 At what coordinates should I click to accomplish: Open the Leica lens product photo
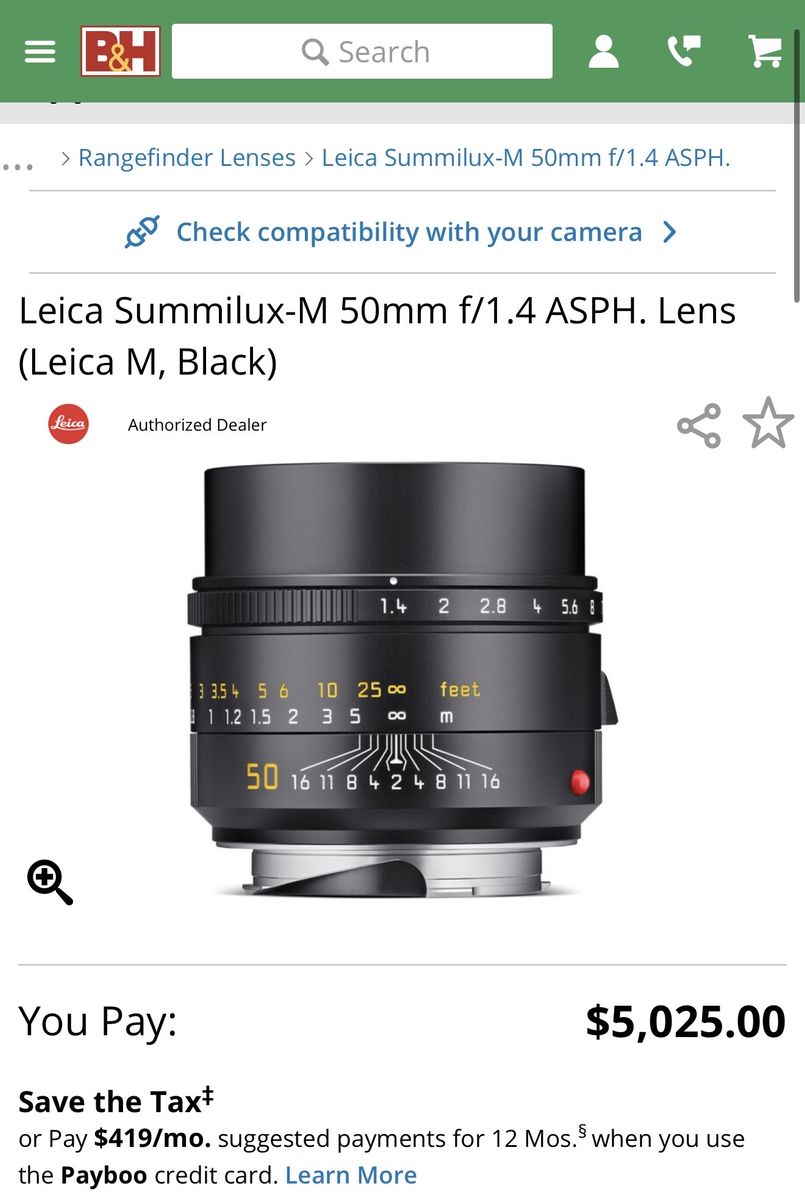402,680
